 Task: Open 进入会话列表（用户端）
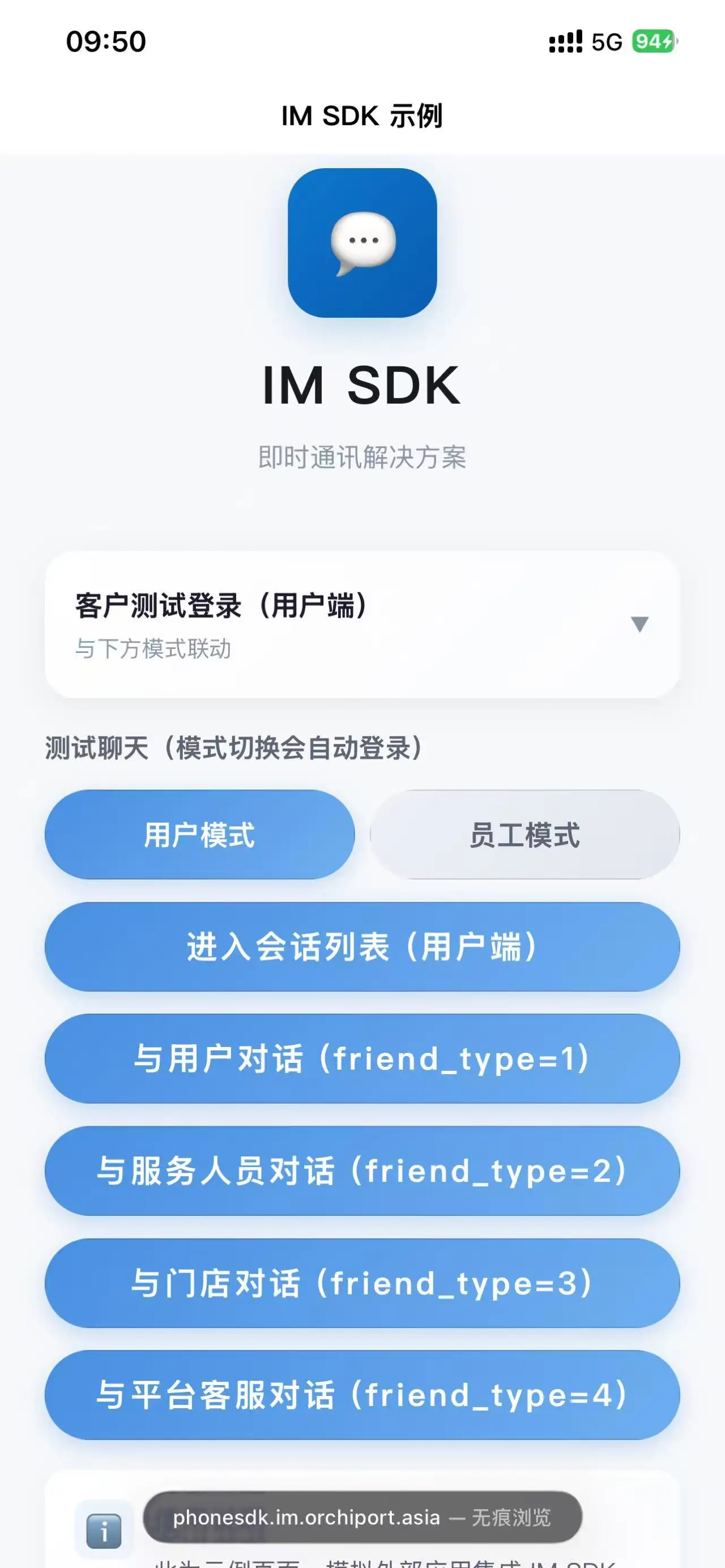(x=362, y=947)
